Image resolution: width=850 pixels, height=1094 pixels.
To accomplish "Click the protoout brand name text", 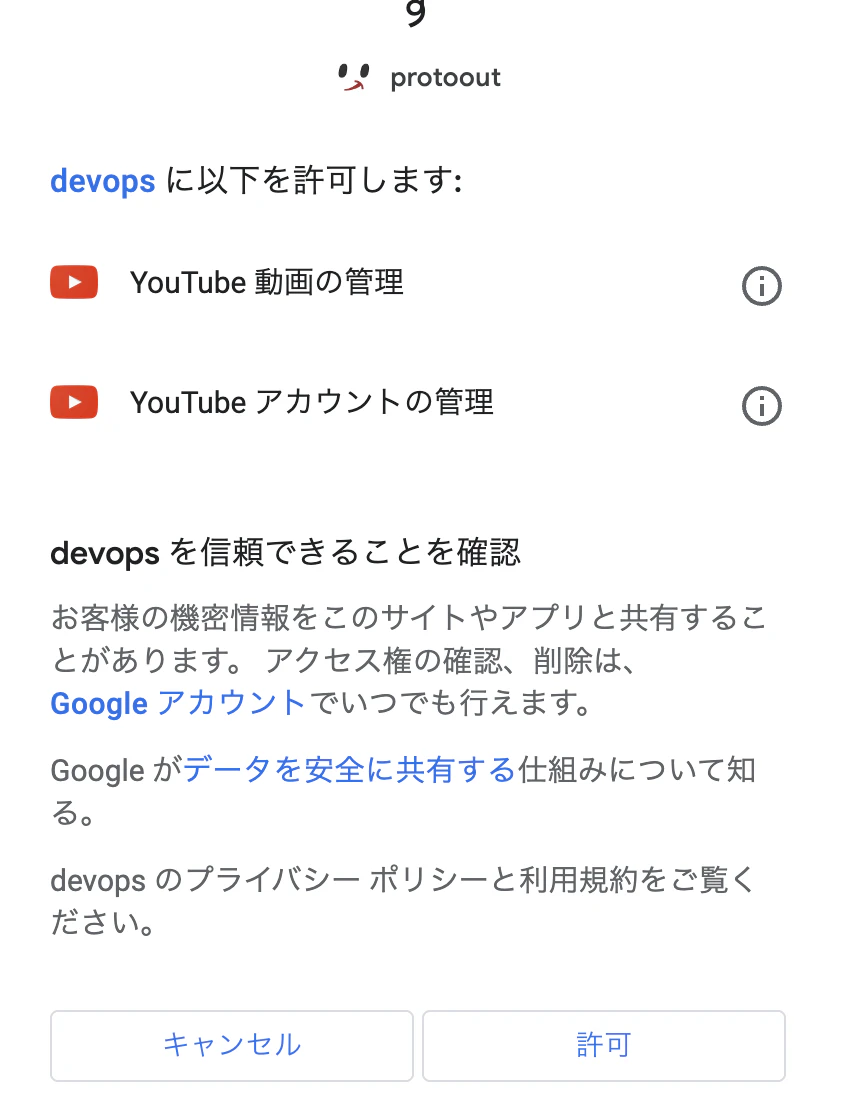I will pyautogui.click(x=446, y=77).
